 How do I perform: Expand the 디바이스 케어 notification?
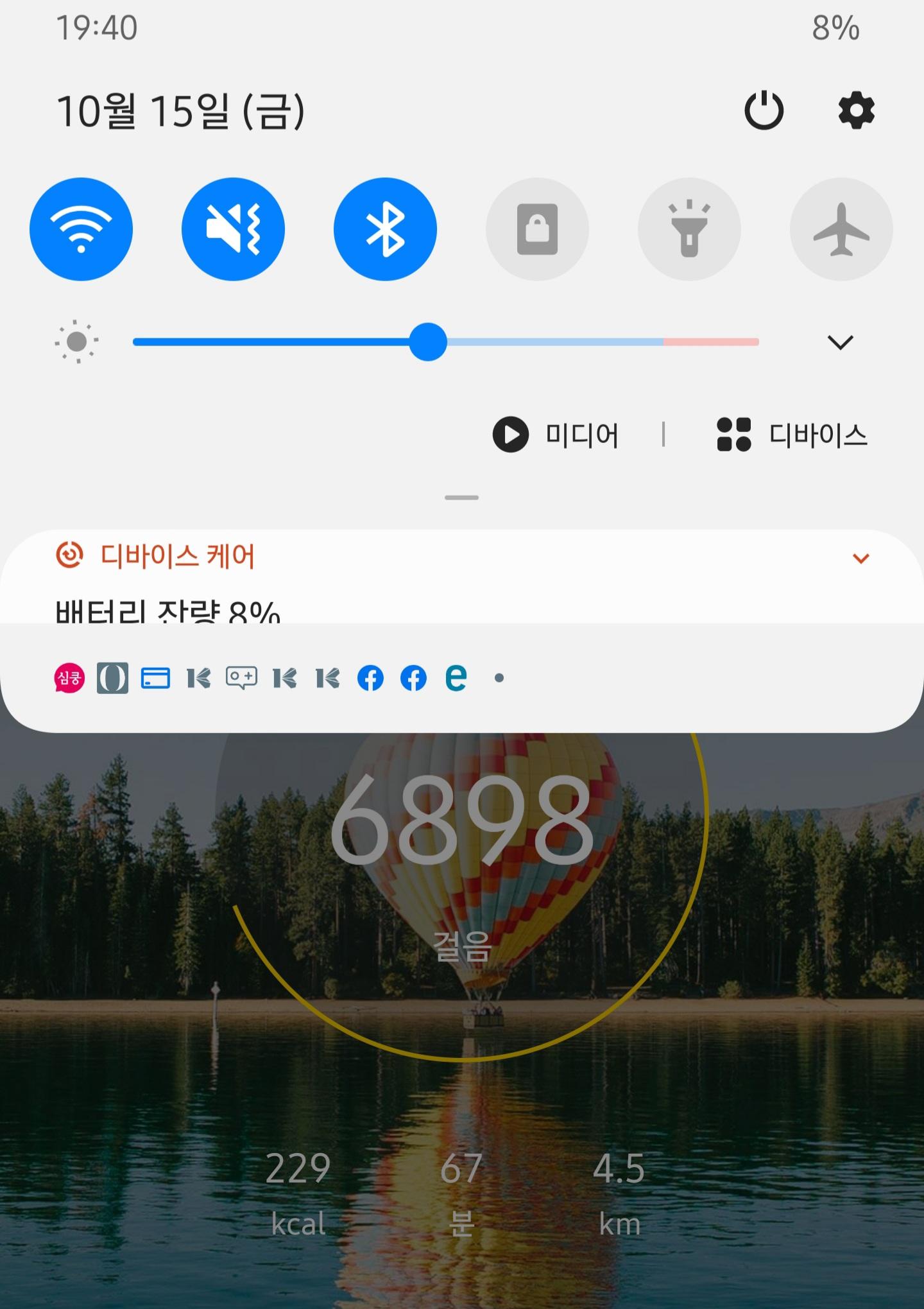(x=860, y=558)
